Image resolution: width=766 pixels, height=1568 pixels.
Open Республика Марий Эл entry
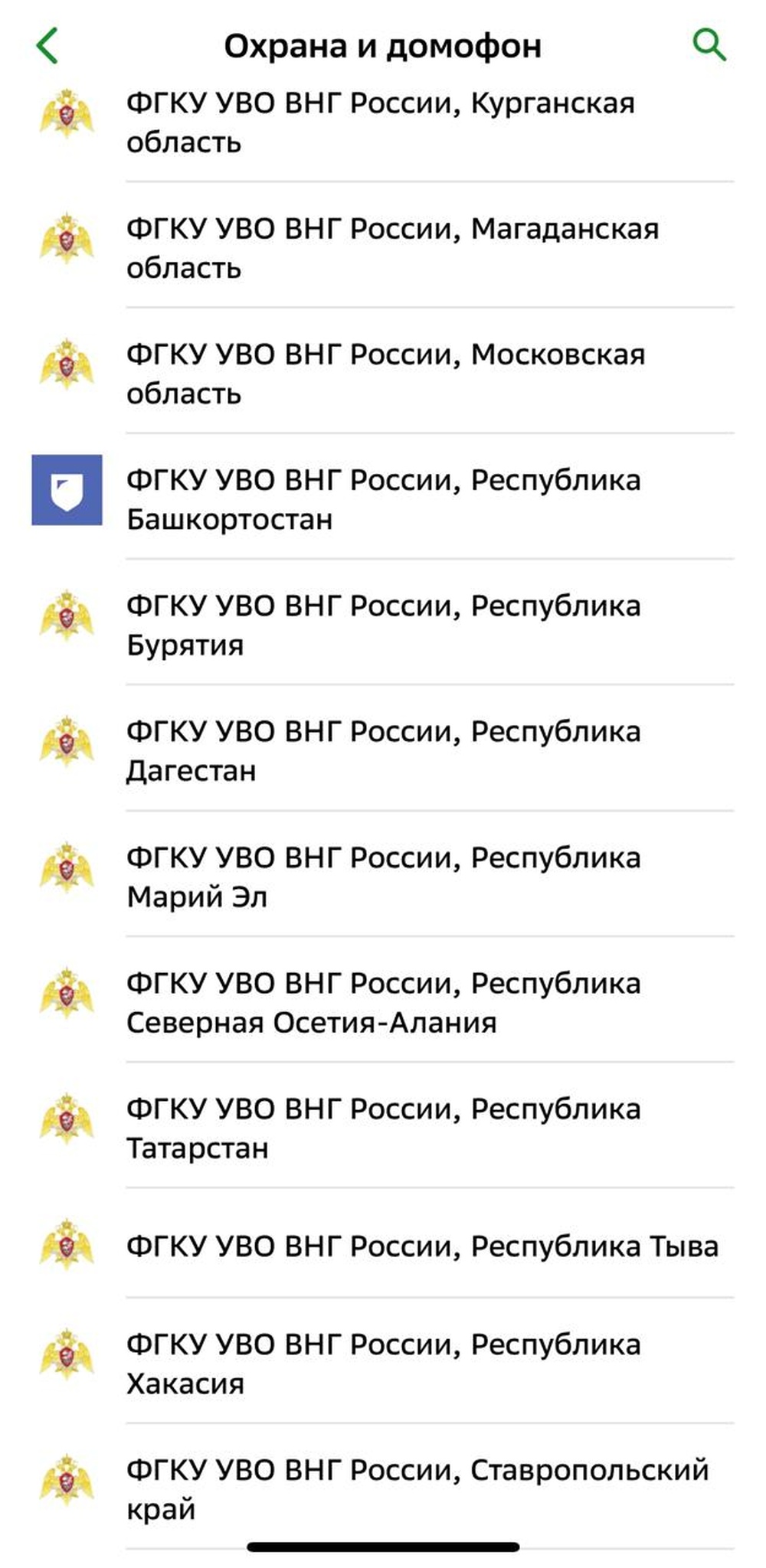click(383, 874)
